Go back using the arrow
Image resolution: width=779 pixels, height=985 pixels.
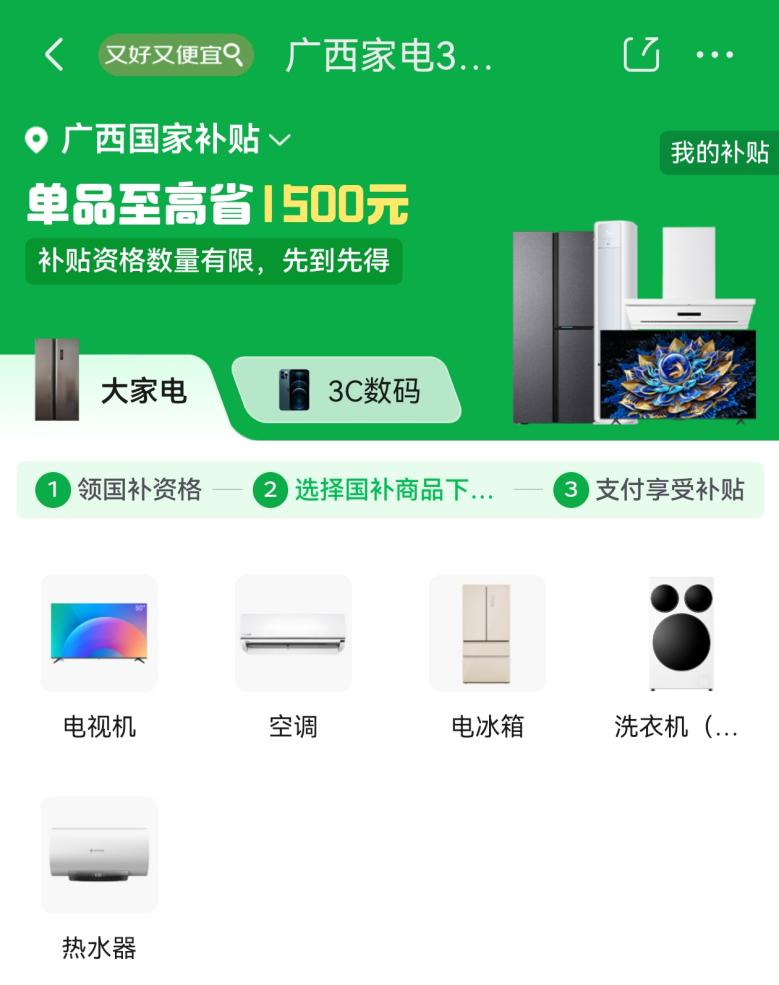tap(54, 55)
